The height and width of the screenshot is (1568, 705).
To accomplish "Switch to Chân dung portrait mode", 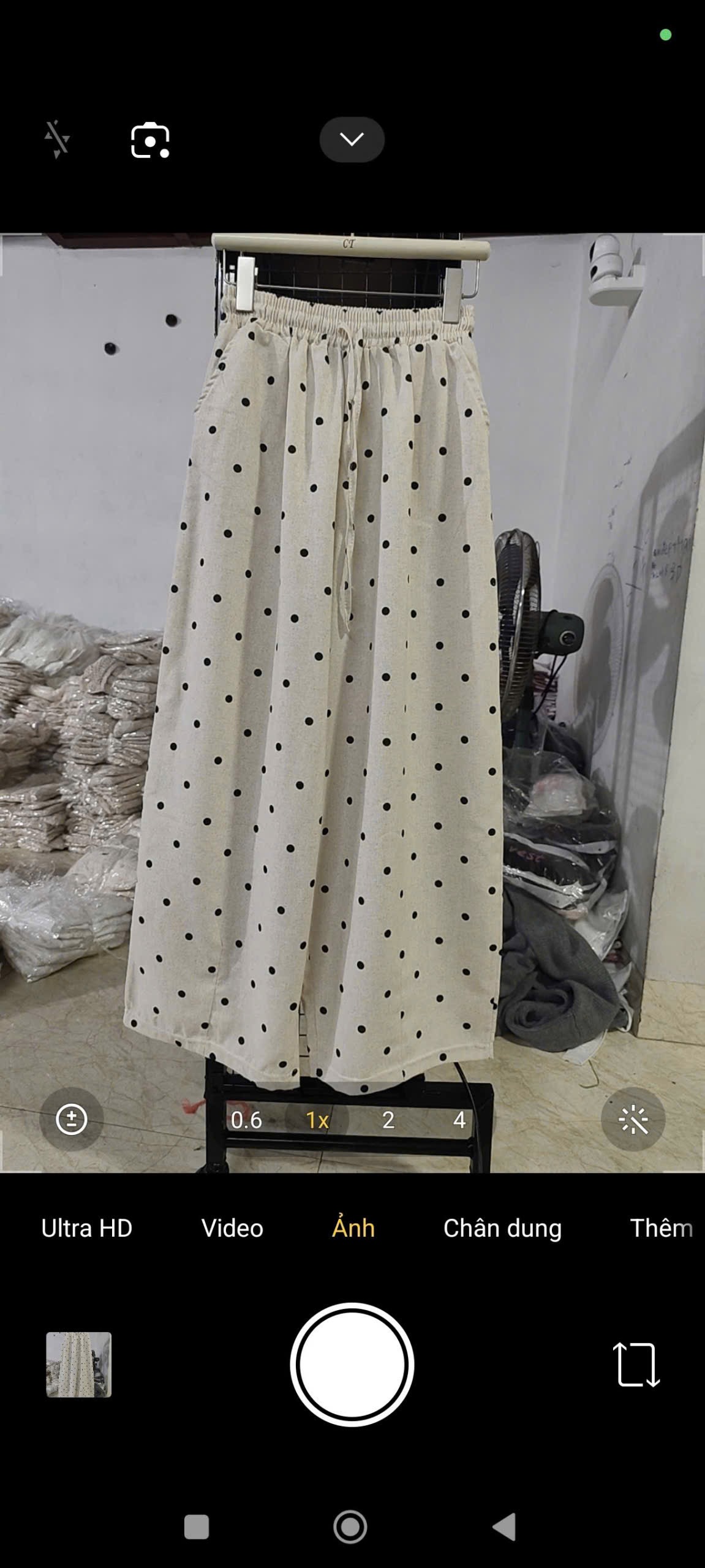I will pos(502,1229).
